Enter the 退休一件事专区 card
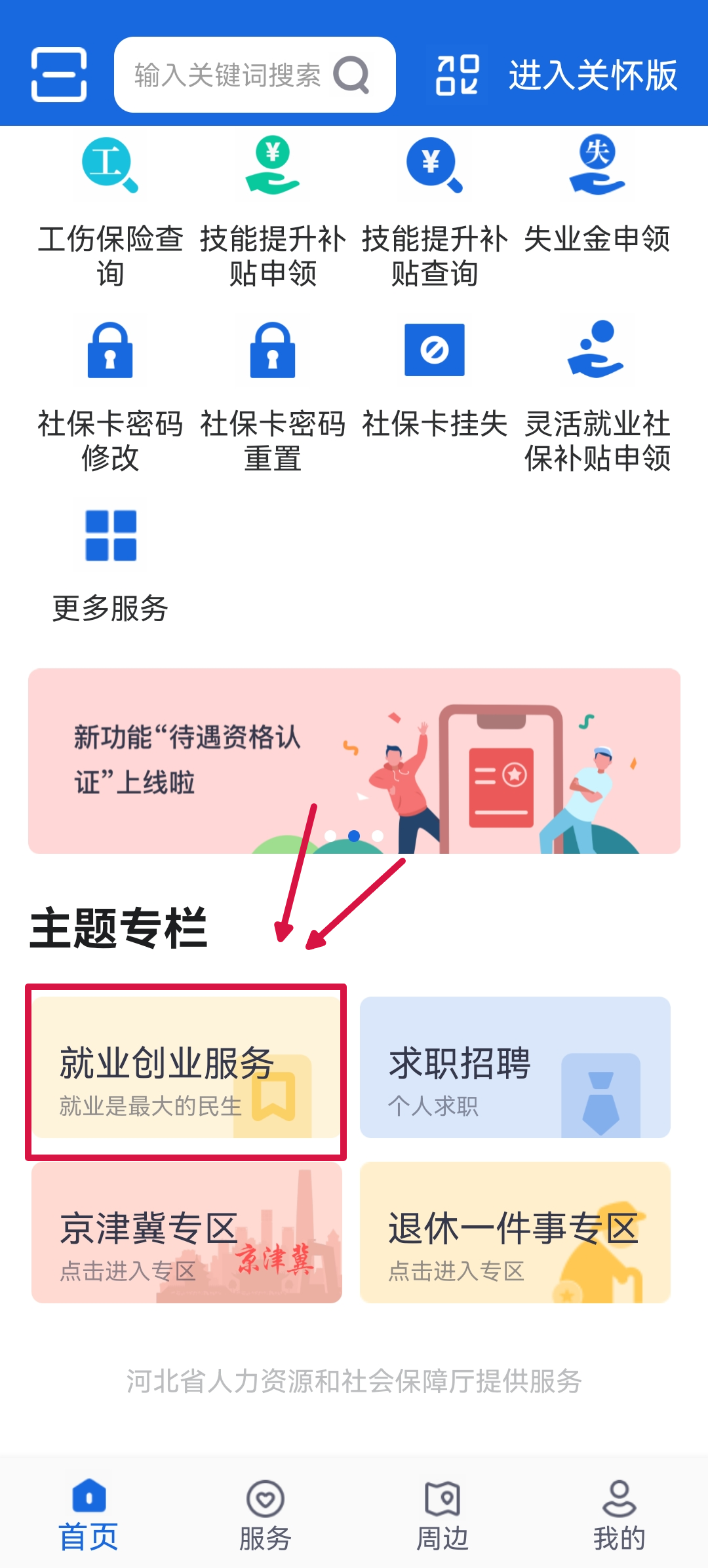The image size is (708, 1568). 515,1233
